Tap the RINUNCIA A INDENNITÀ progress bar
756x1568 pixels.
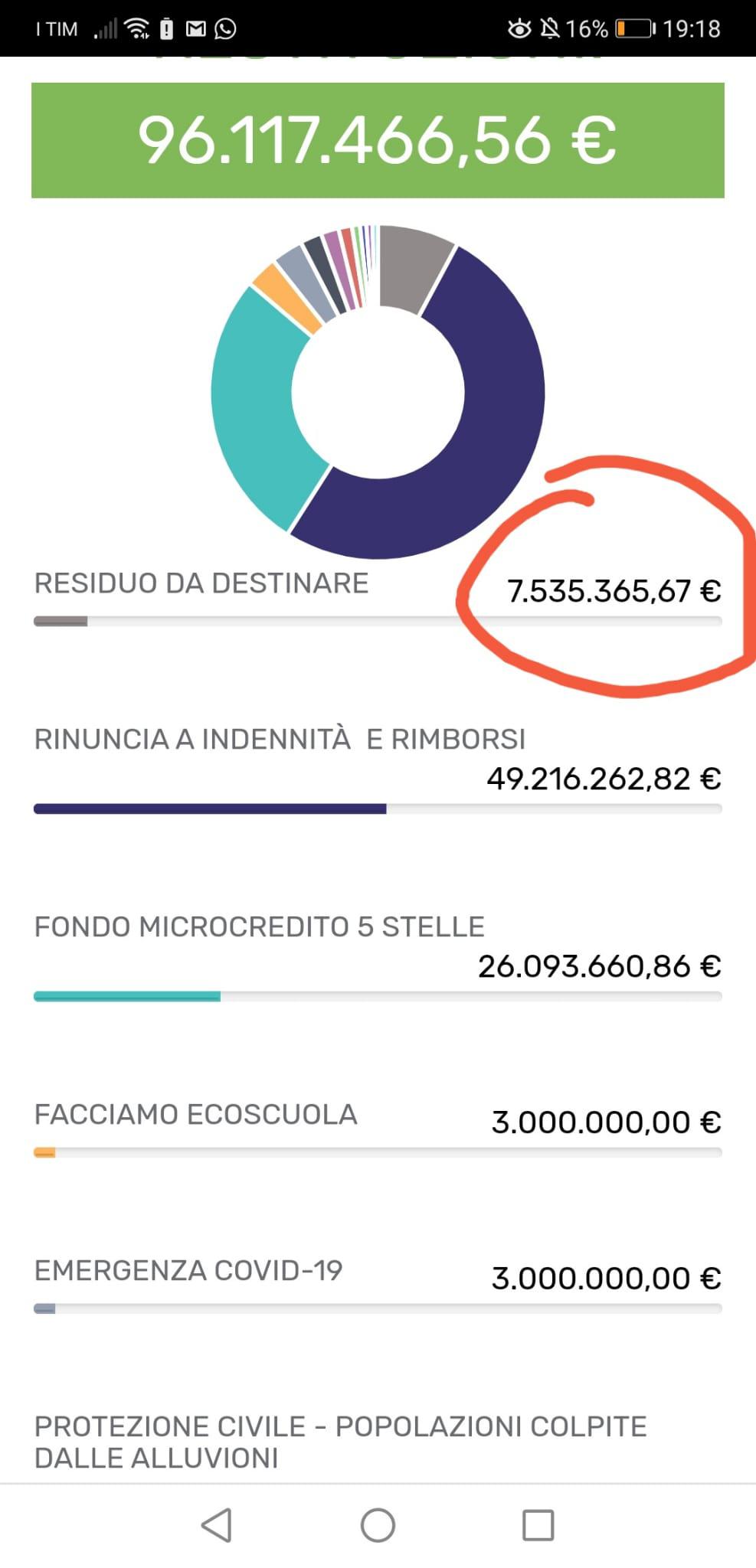(378, 808)
